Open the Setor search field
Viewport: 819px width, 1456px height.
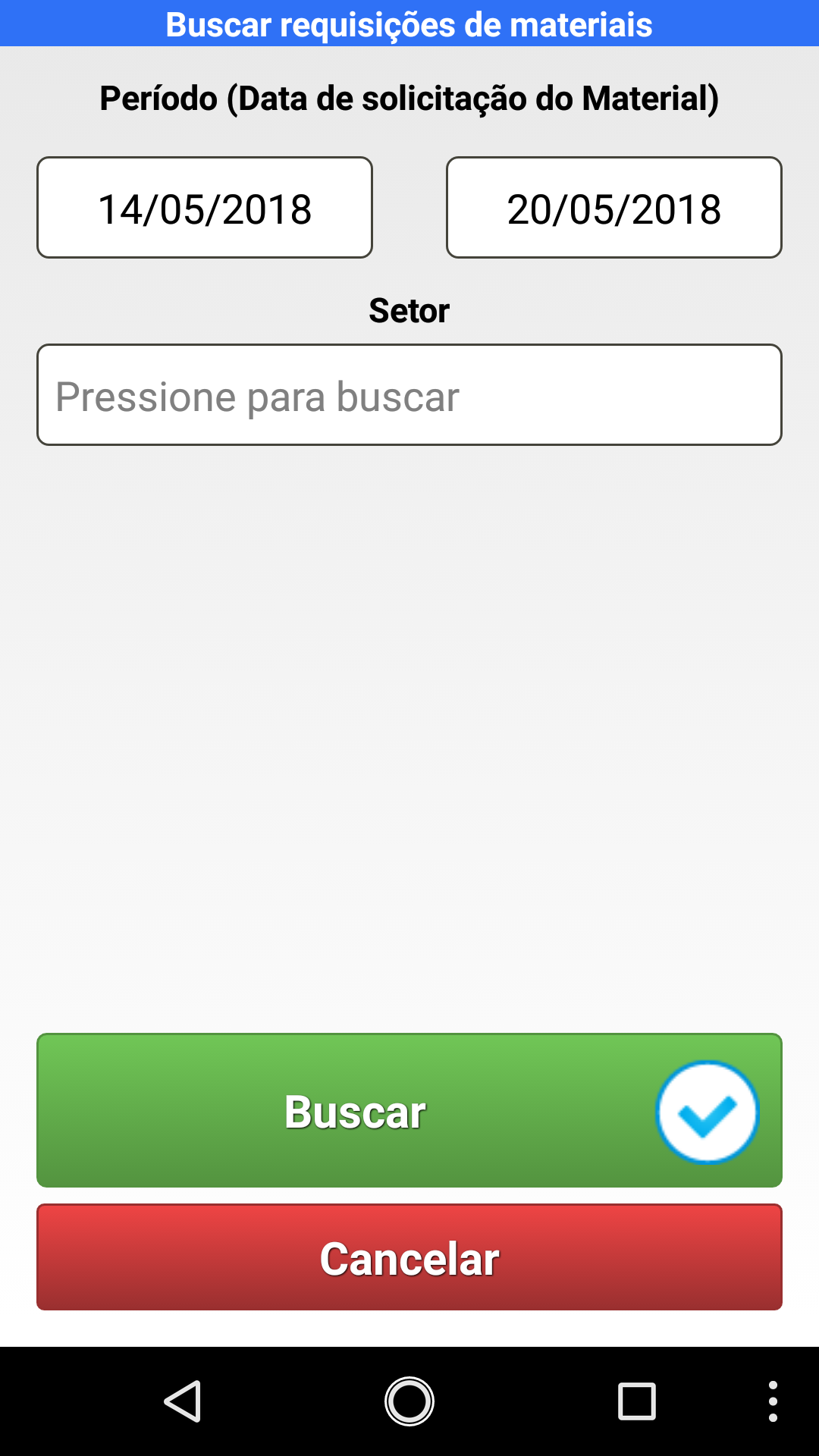(409, 395)
